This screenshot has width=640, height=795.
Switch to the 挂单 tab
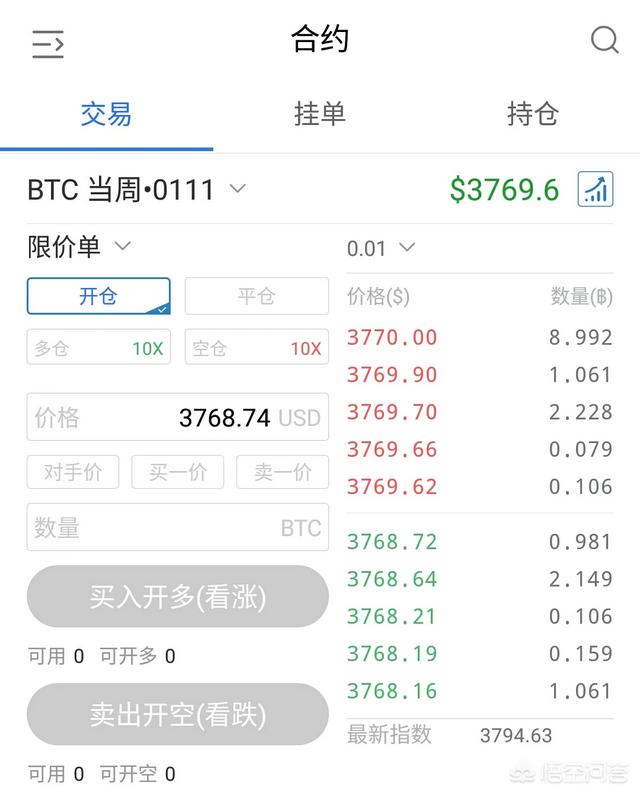320,114
